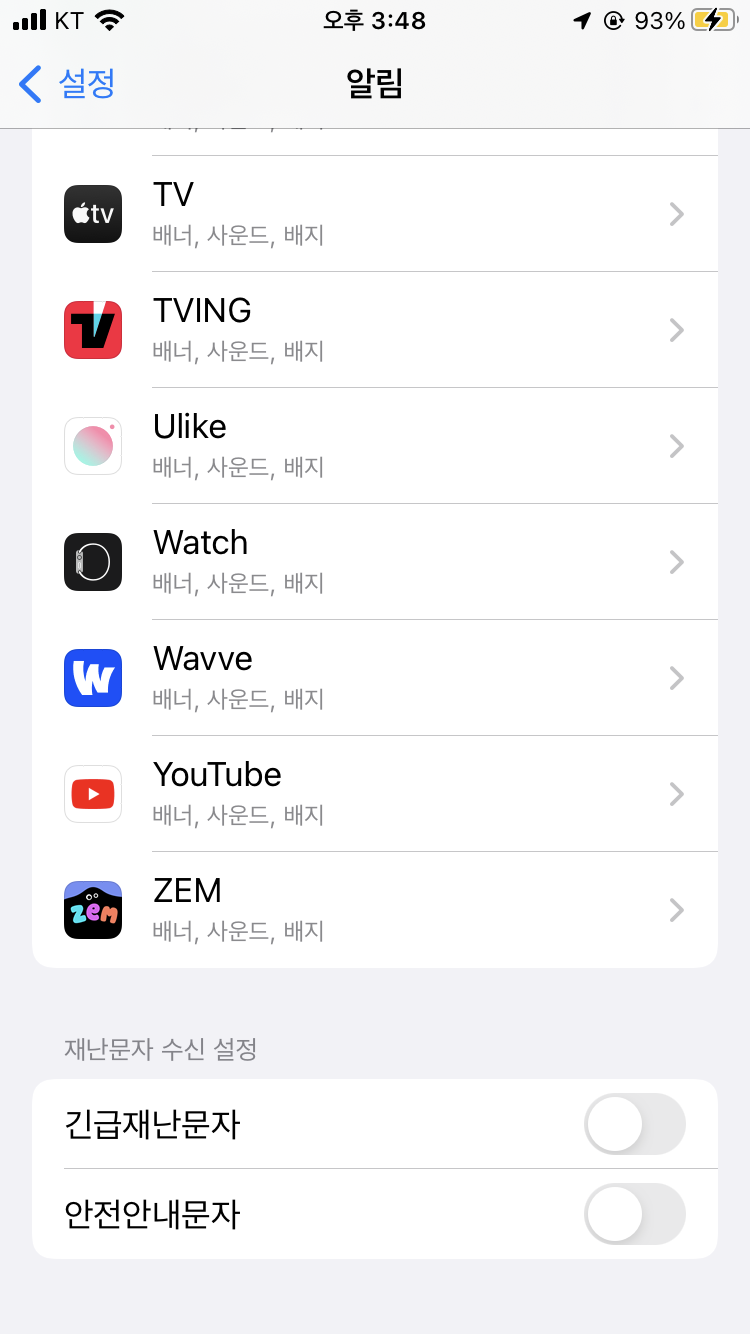Go back to 설정
The height and width of the screenshot is (1334, 750).
(67, 84)
